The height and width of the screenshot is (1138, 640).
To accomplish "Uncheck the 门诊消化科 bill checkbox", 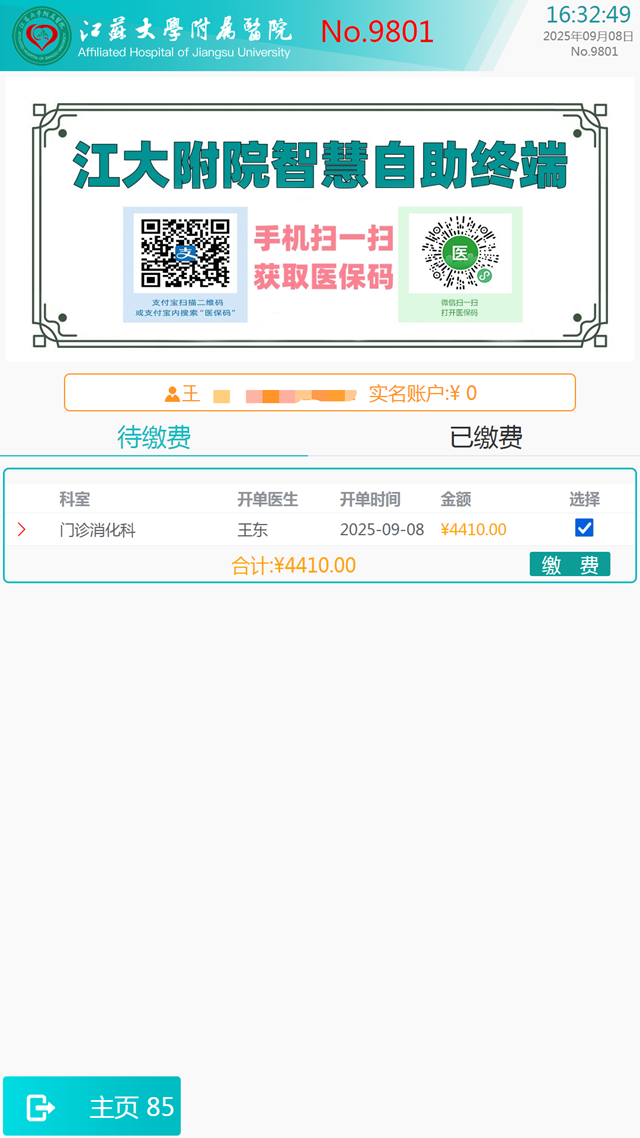I will pyautogui.click(x=584, y=528).
